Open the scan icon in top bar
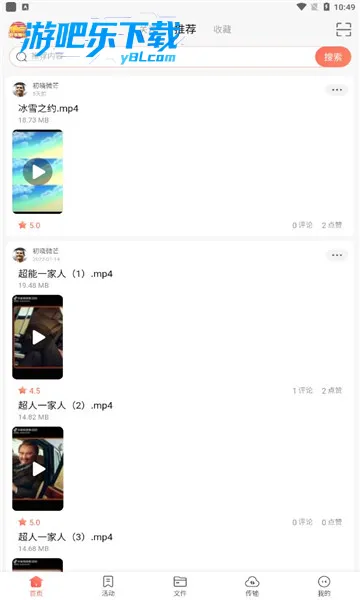Image resolution: width=360 pixels, height=600 pixels. 343,29
